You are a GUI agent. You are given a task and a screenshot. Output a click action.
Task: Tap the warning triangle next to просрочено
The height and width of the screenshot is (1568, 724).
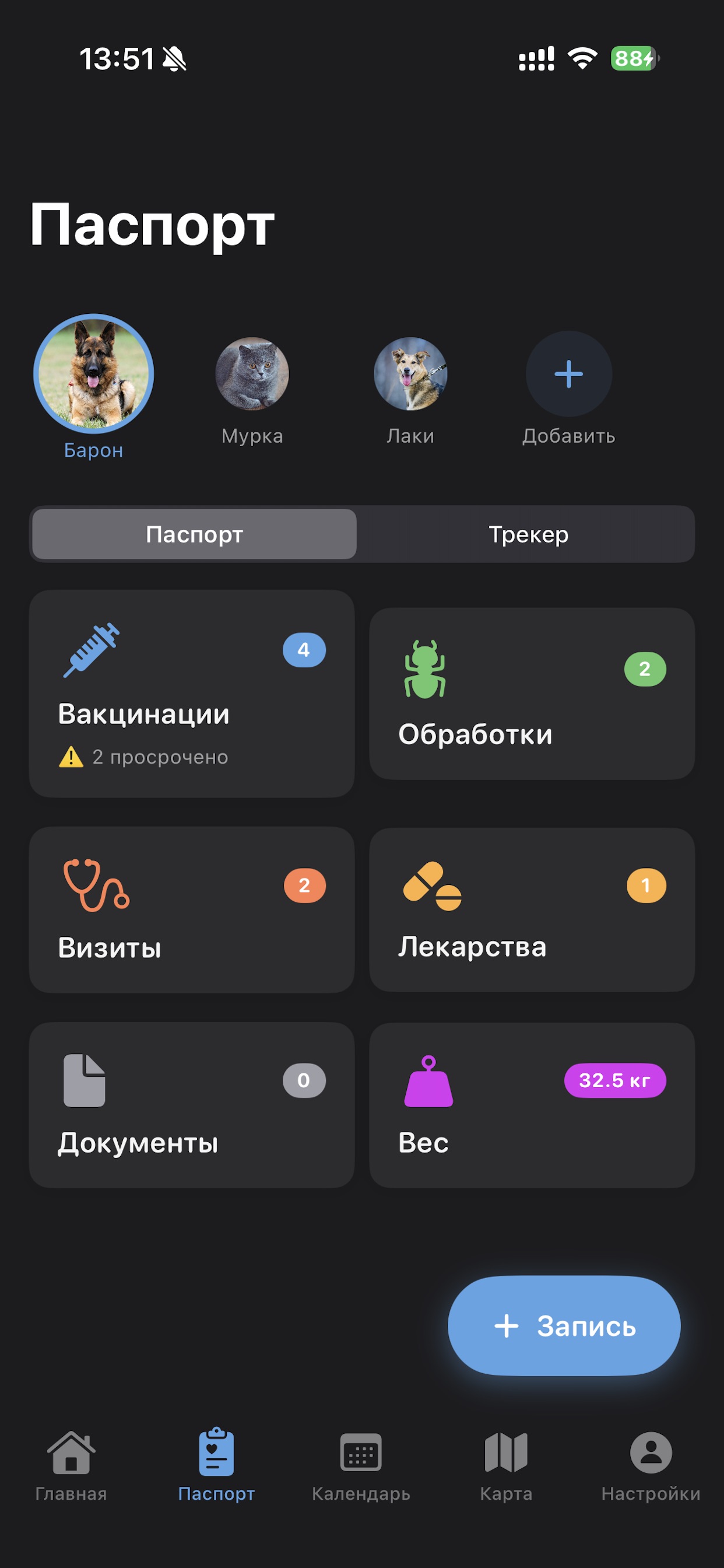click(70, 757)
